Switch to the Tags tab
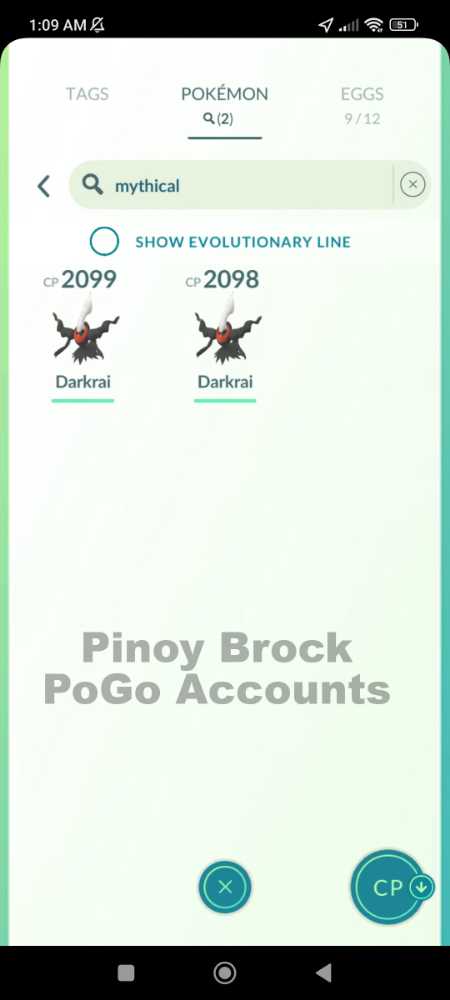Screen dimensions: 450x1000 pyautogui.click(x=87, y=94)
